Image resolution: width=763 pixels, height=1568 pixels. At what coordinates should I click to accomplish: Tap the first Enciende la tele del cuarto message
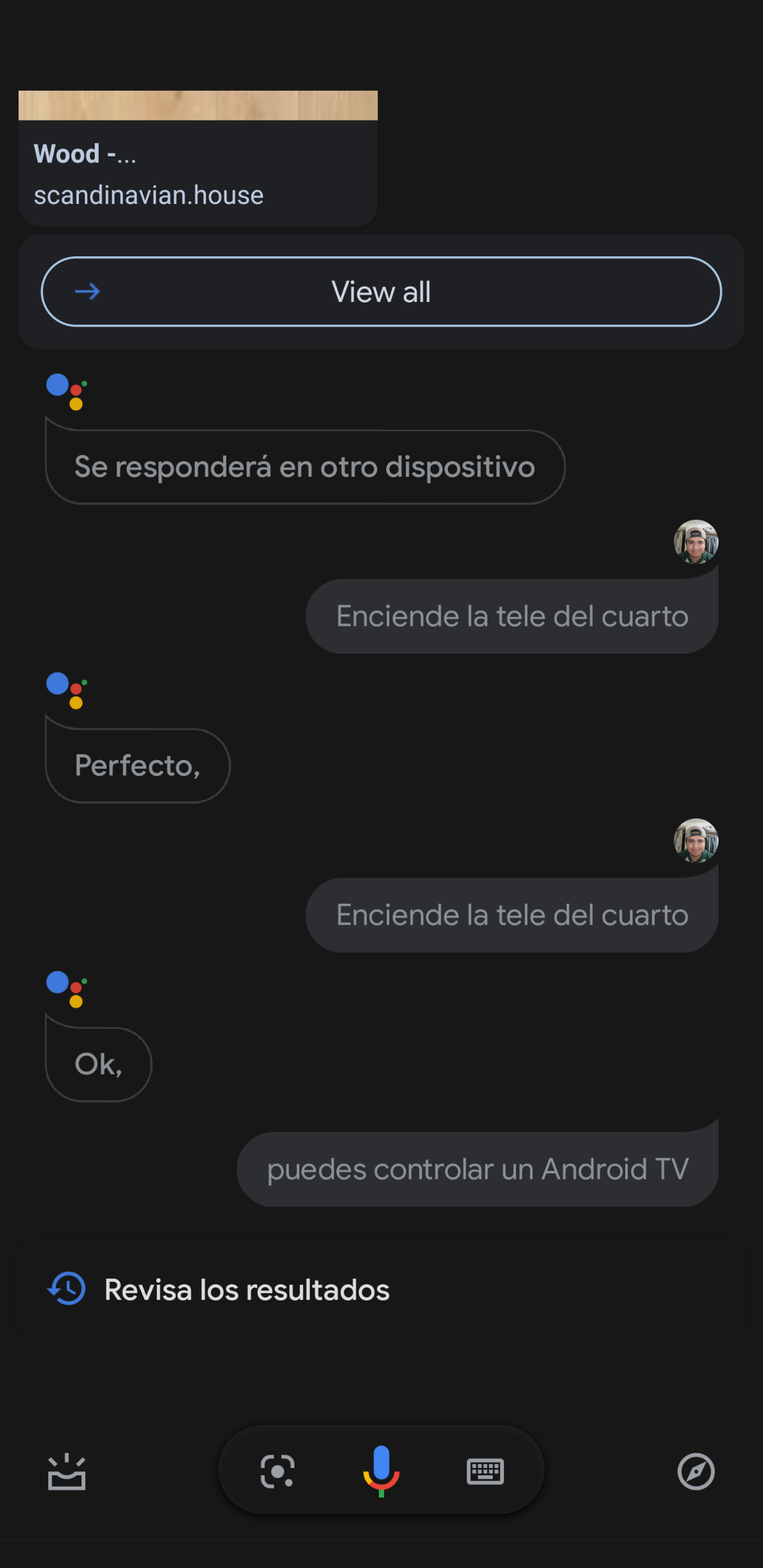pyautogui.click(x=511, y=616)
